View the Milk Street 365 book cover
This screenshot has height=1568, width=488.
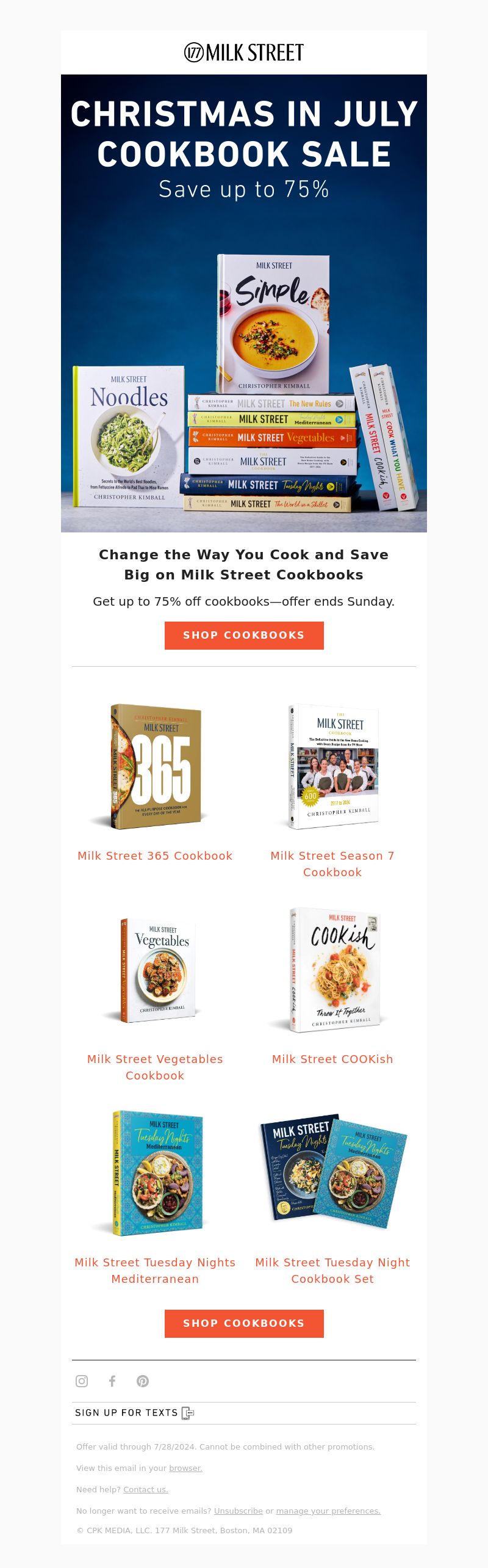[156, 766]
